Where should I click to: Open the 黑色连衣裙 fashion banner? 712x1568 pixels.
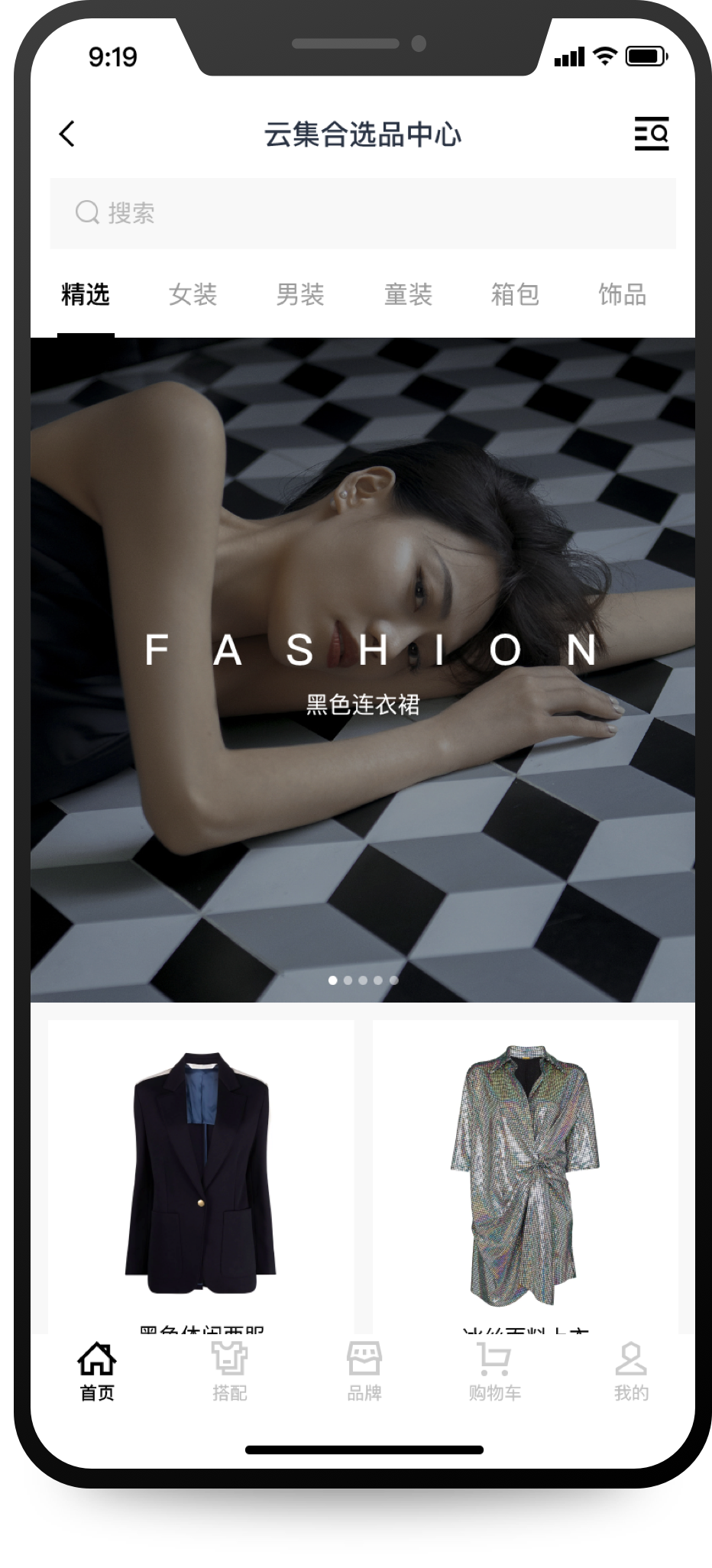363,669
